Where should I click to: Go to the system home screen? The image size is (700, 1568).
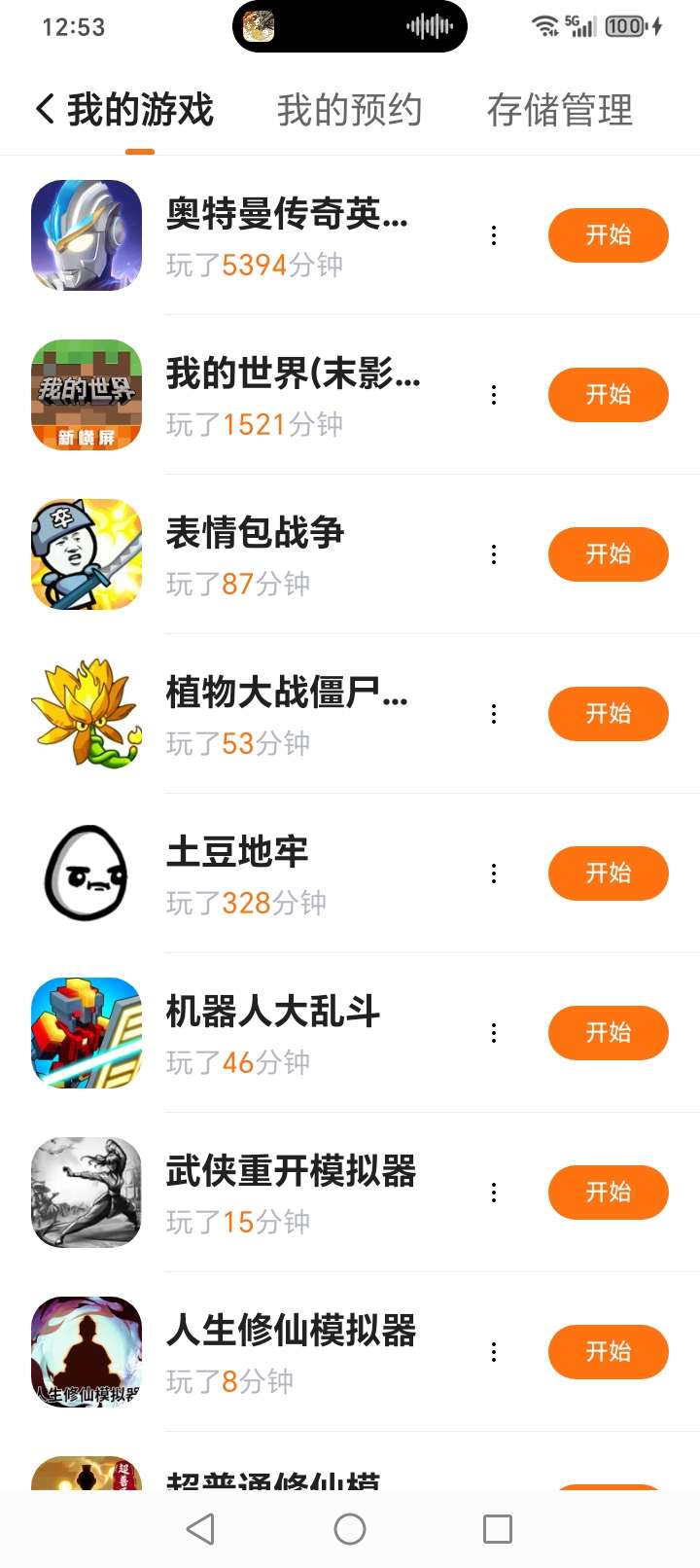point(350,1529)
